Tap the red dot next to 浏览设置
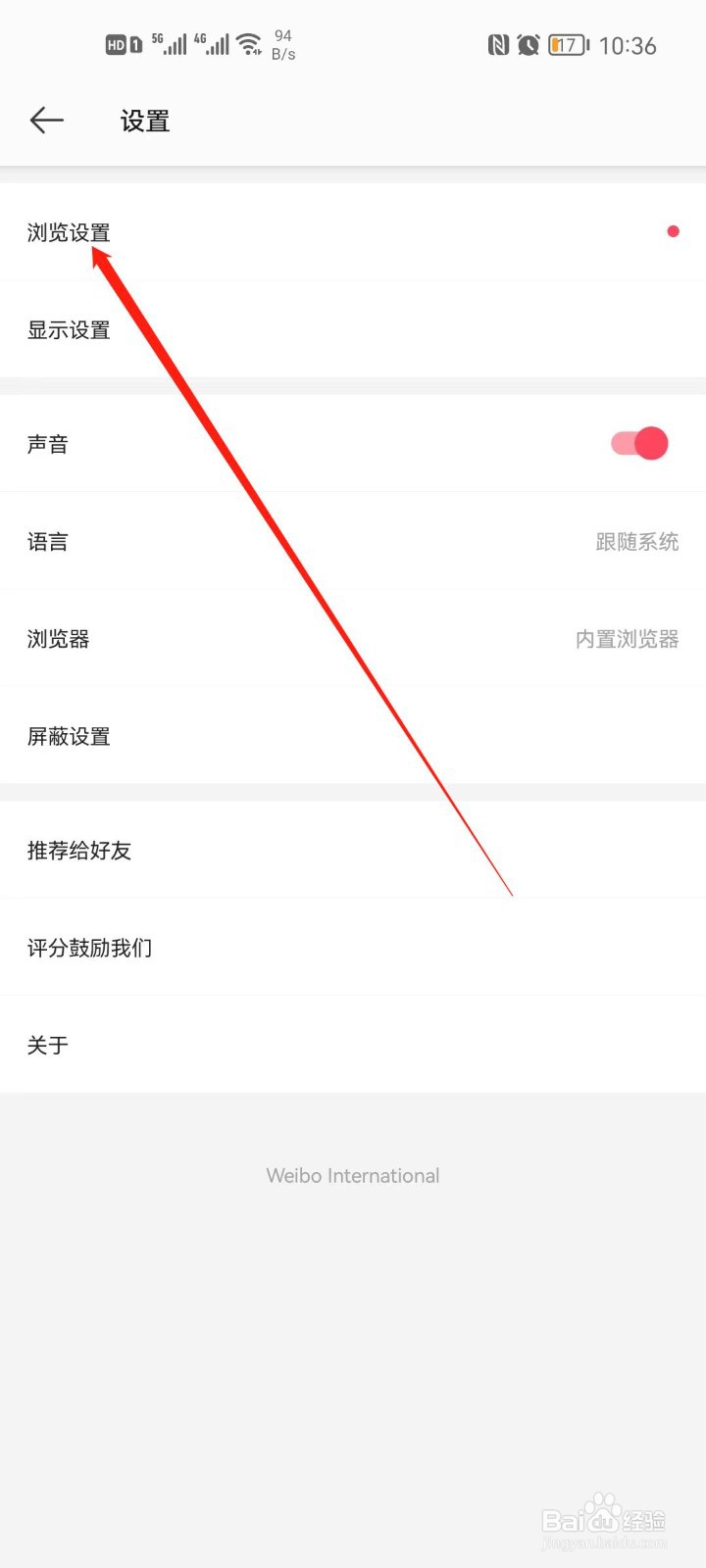This screenshot has height=1568, width=706. click(673, 231)
